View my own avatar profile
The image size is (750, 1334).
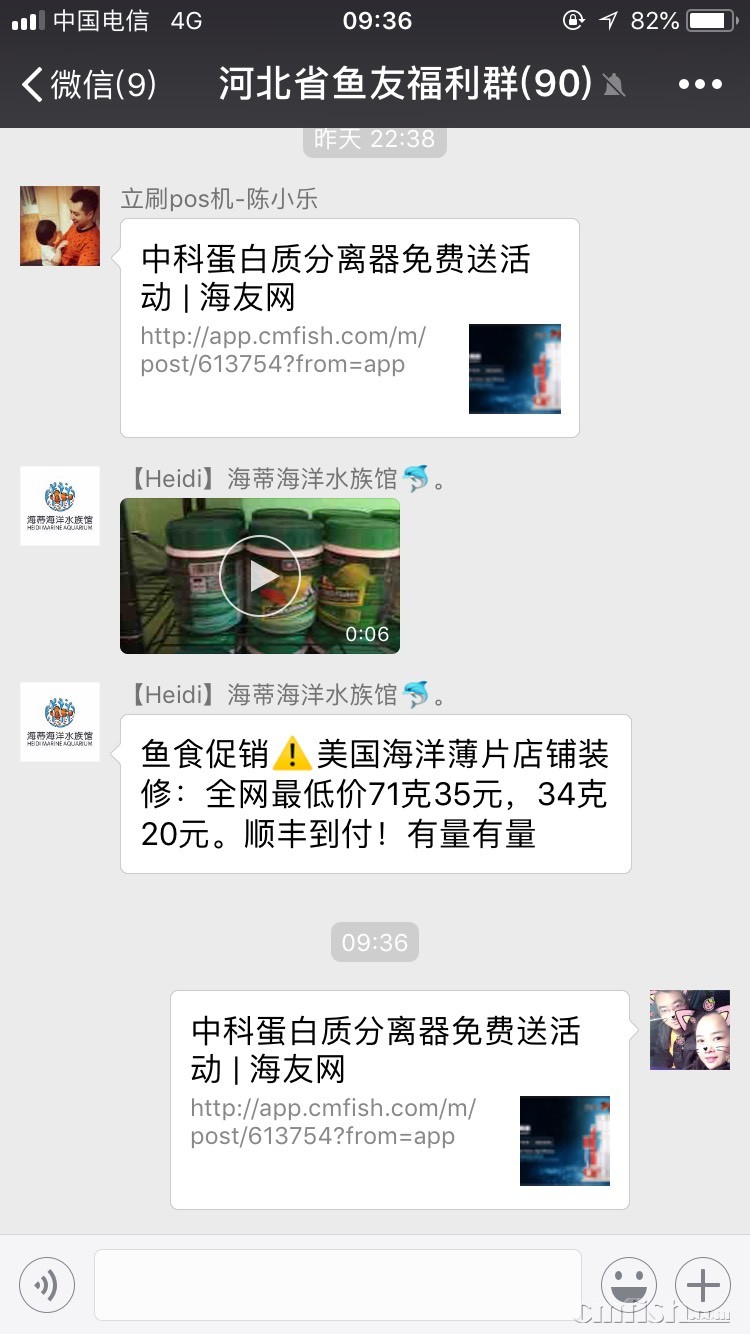pyautogui.click(x=689, y=1030)
